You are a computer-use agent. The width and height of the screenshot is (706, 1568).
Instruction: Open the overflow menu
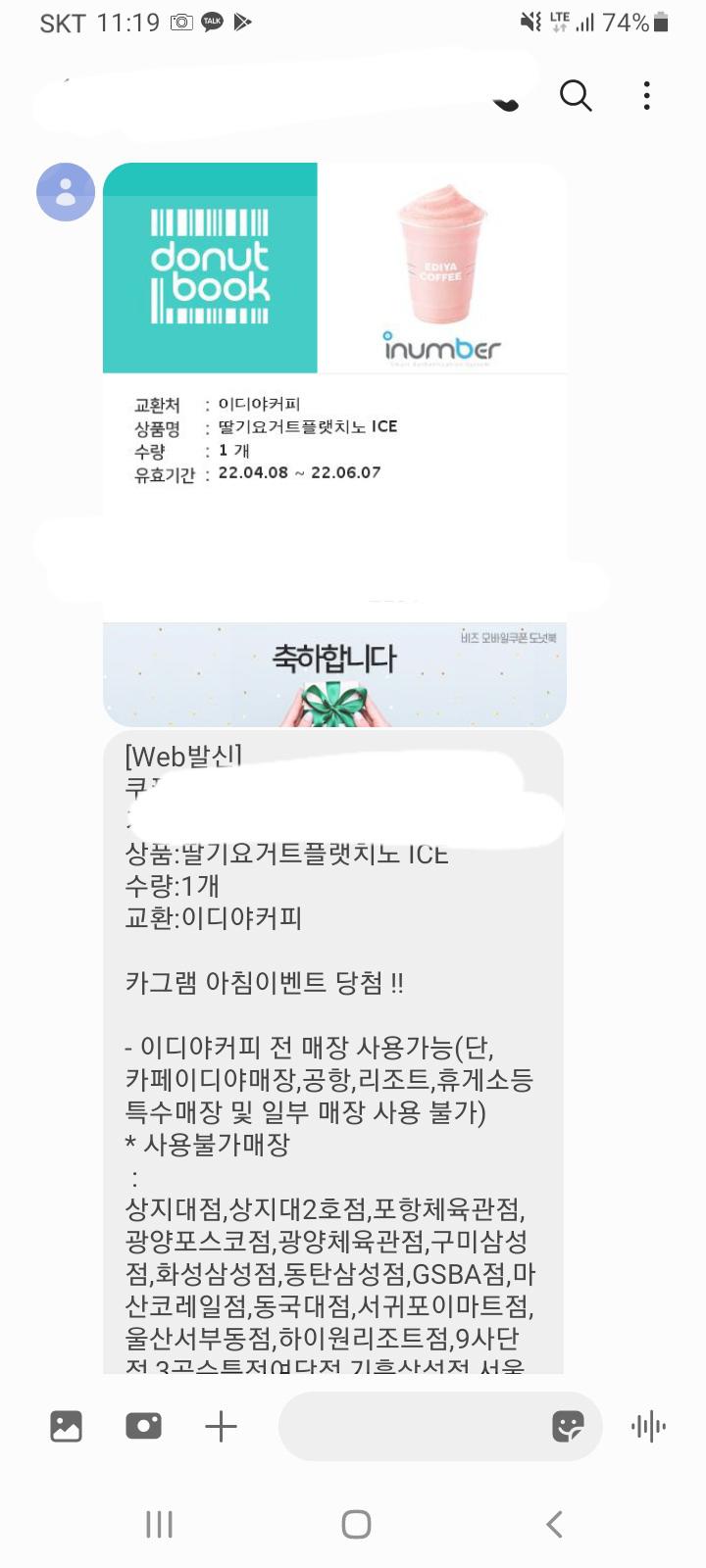(x=646, y=96)
